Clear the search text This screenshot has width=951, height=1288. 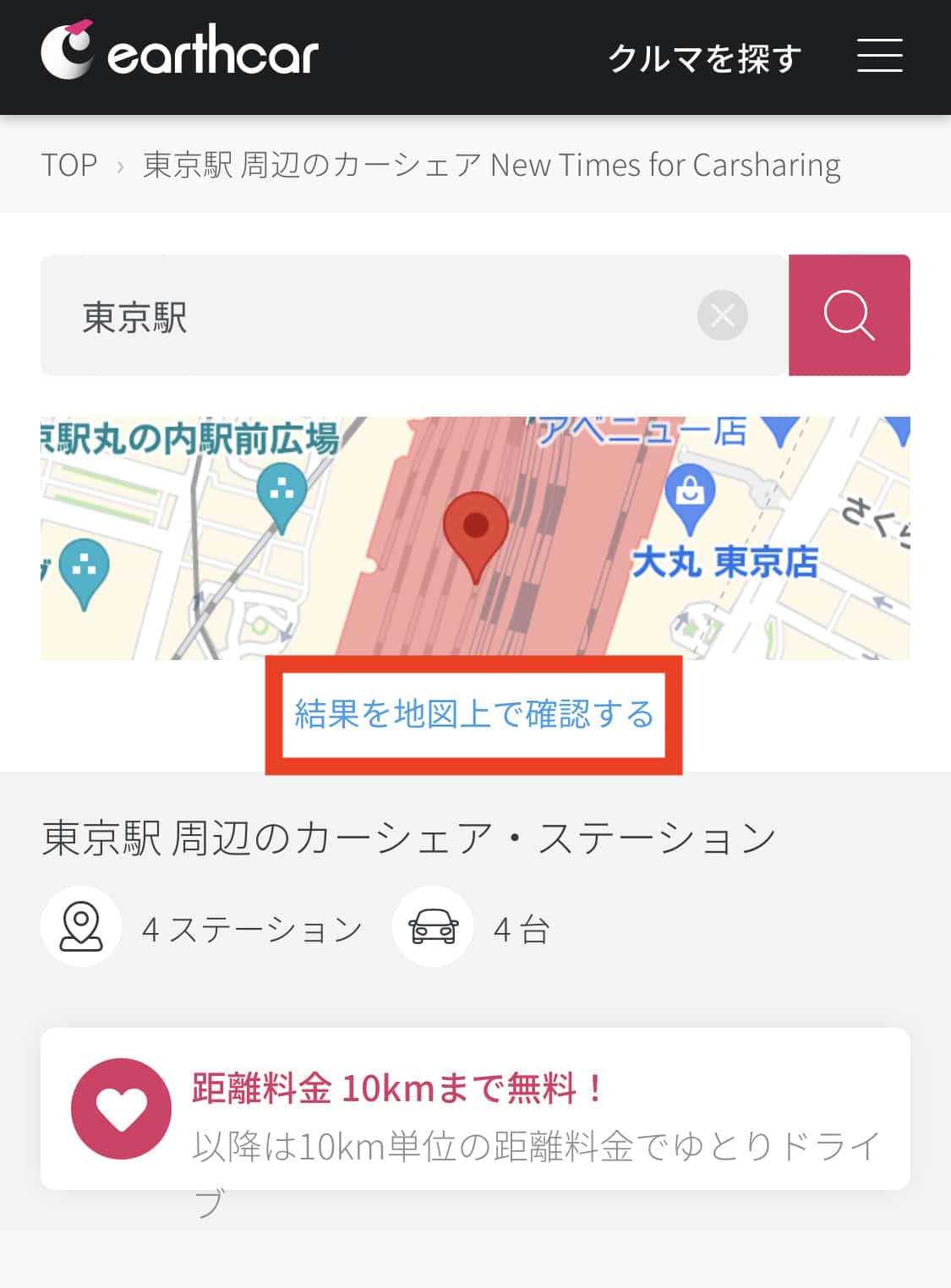click(722, 316)
